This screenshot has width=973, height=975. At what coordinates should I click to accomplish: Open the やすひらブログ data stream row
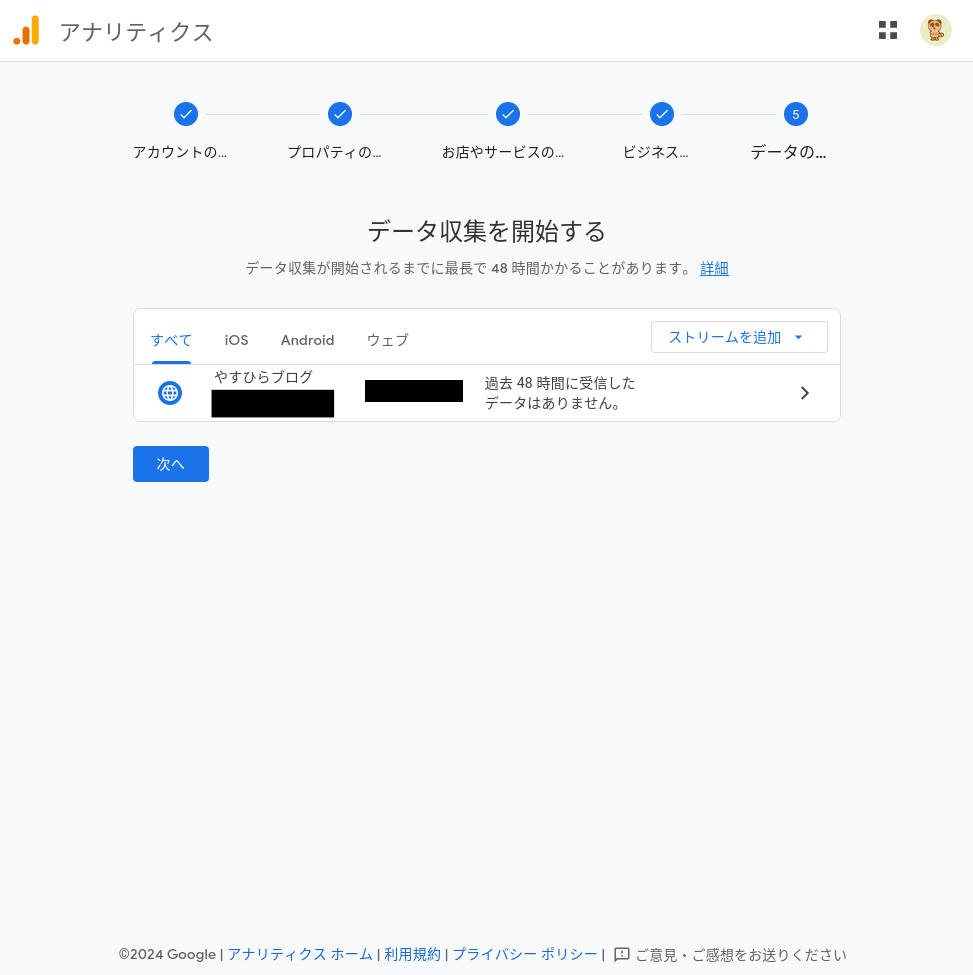click(x=486, y=393)
